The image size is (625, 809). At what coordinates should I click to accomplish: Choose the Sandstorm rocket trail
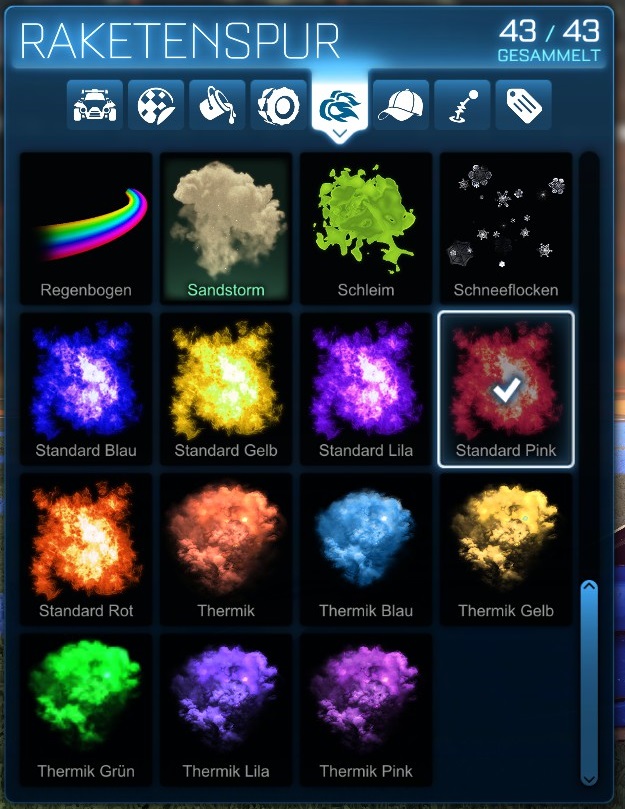click(226, 229)
